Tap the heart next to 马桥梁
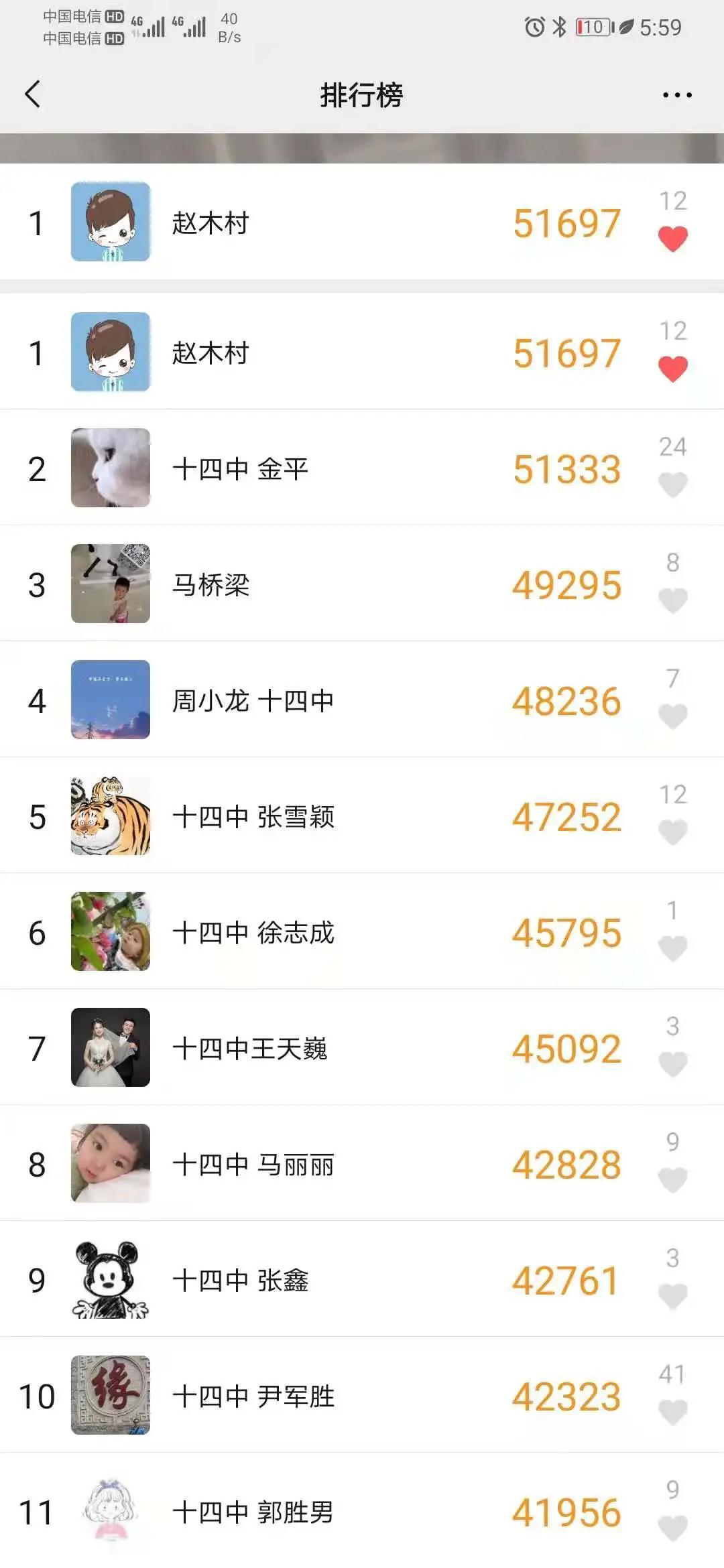This screenshot has height=1568, width=724. 672,600
